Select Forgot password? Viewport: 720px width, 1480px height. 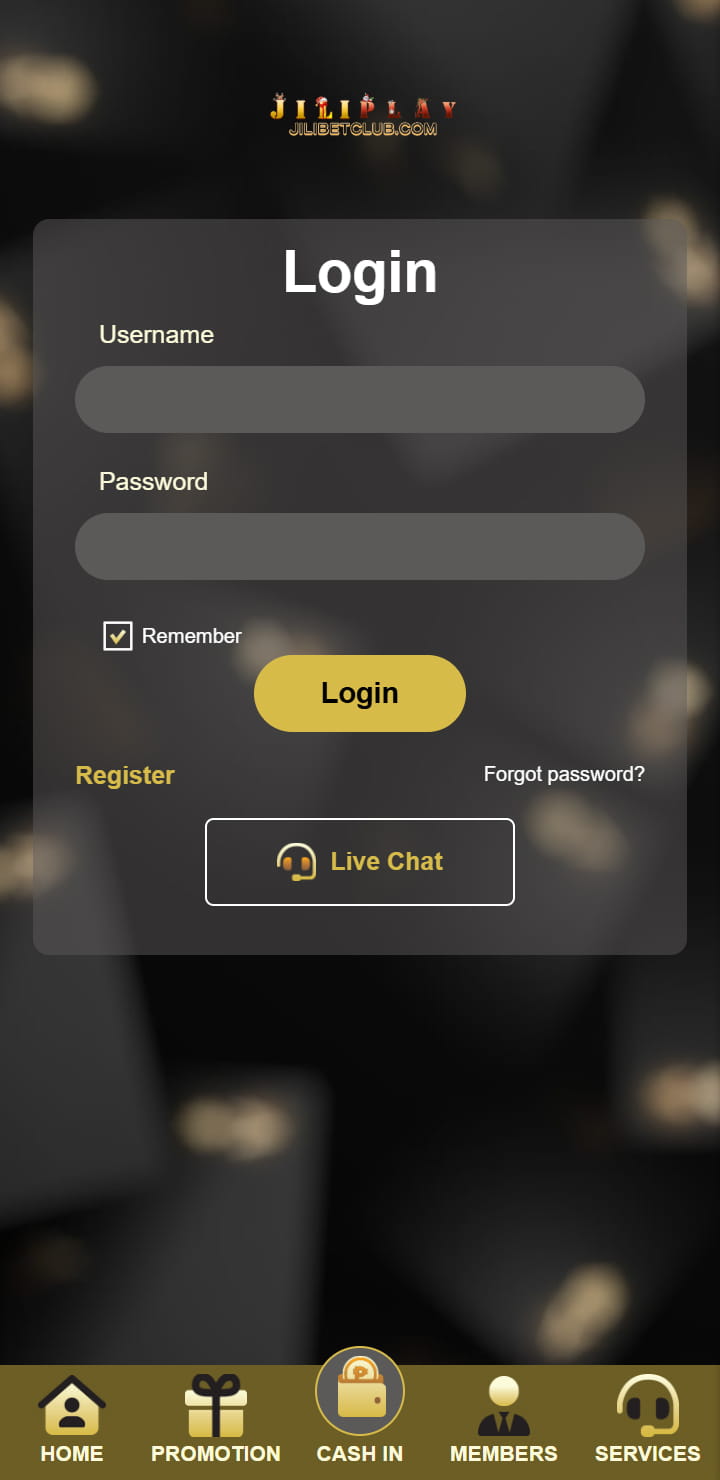[x=564, y=774]
